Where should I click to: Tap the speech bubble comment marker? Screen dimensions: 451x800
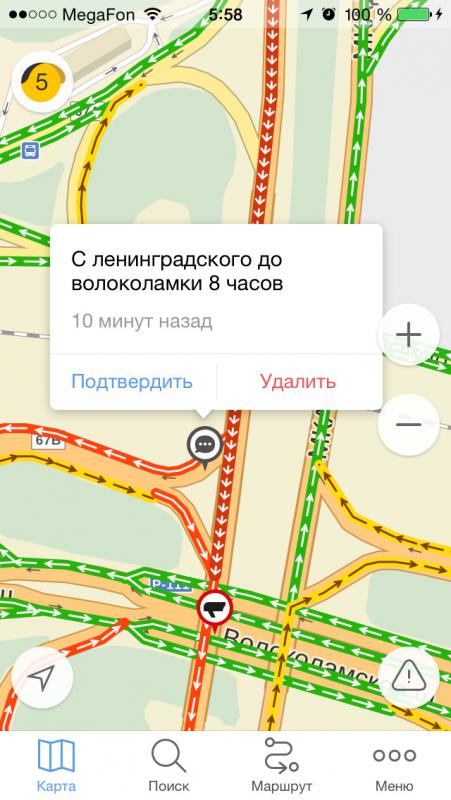(x=205, y=446)
